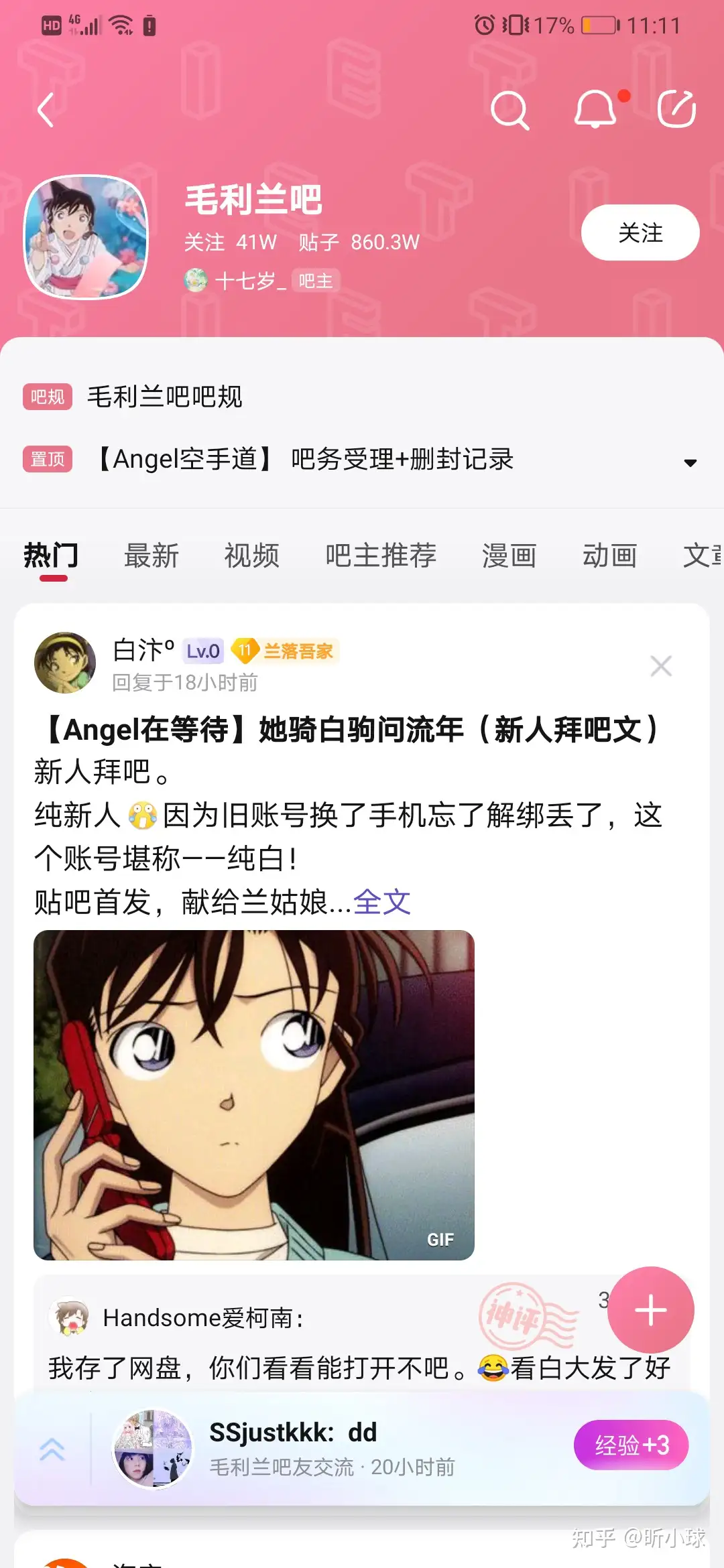Switch to the 漫画 tab
The width and height of the screenshot is (724, 1568).
point(509,556)
